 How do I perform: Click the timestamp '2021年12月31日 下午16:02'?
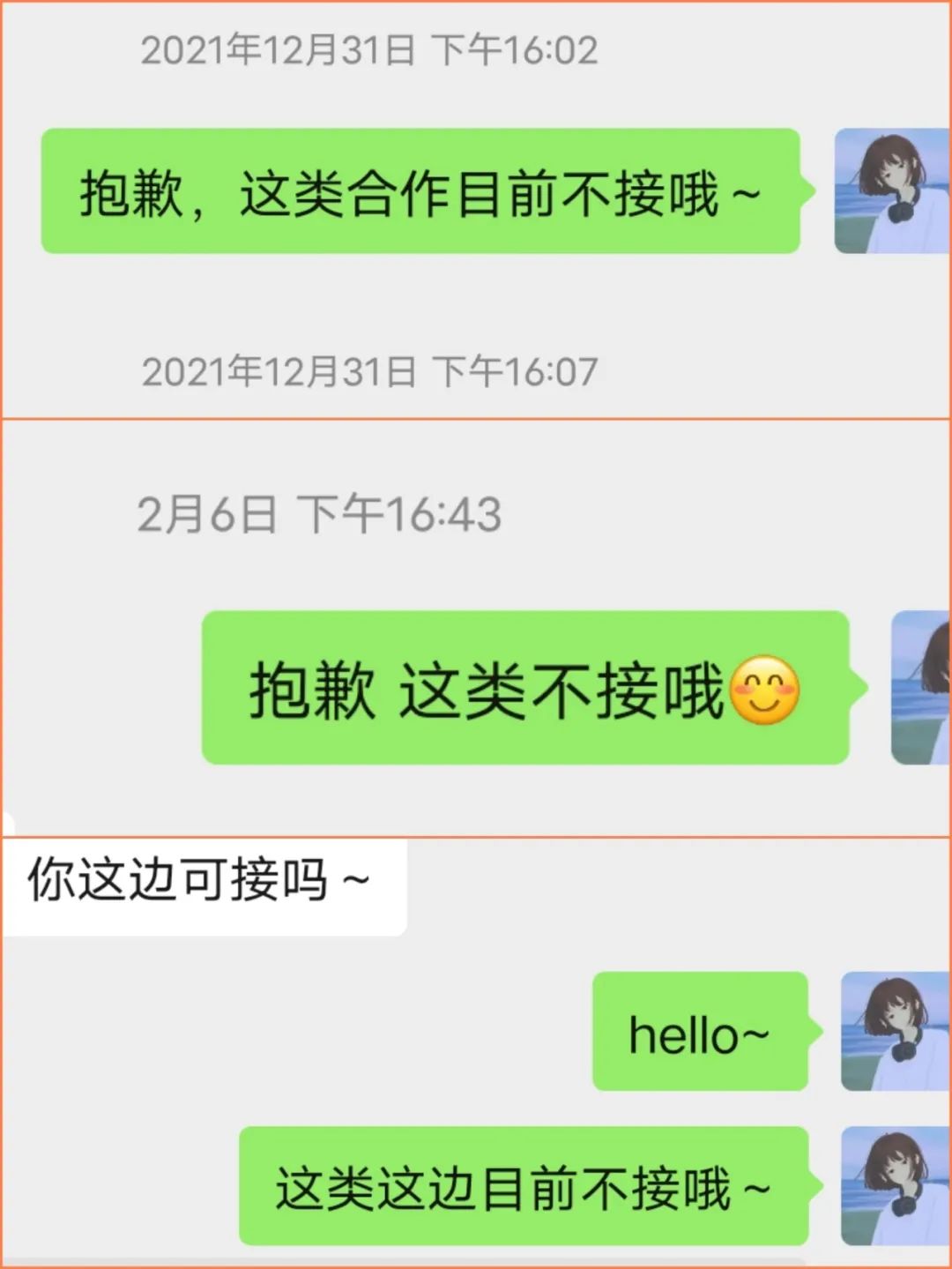tap(370, 50)
